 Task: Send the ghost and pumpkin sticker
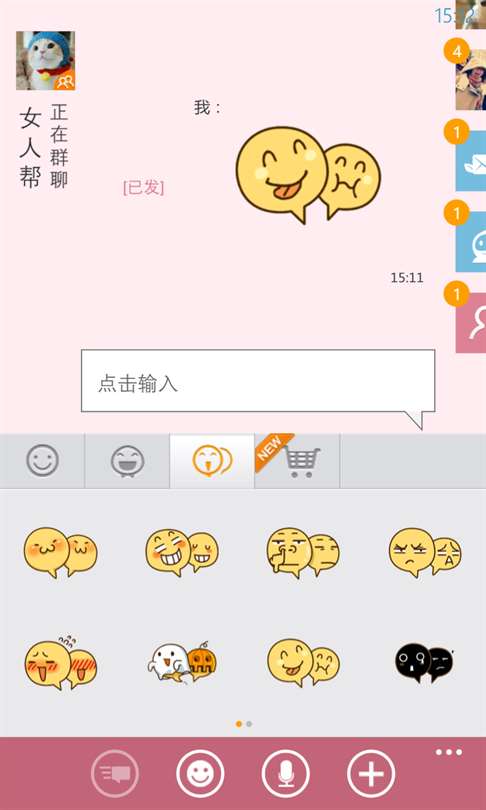(x=182, y=663)
